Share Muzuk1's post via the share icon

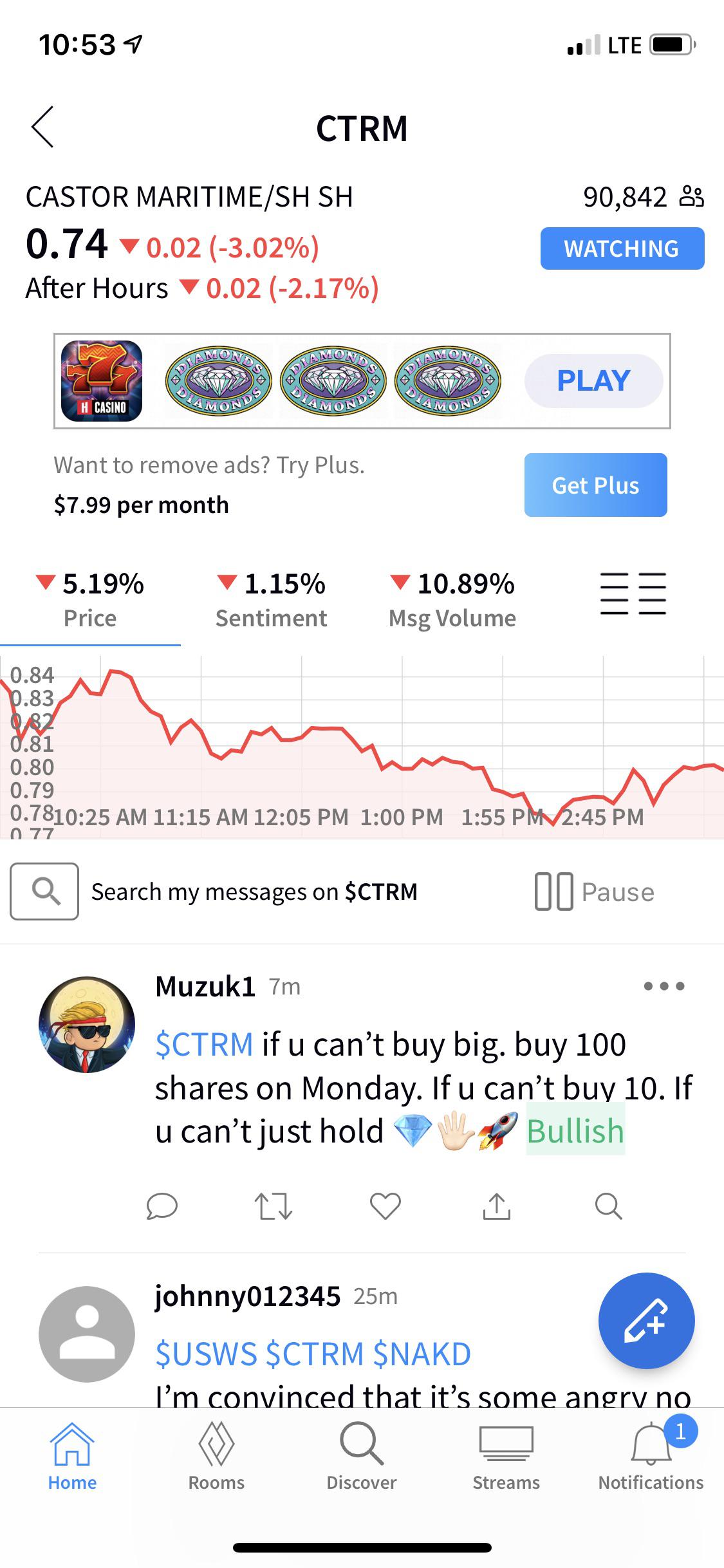tap(497, 1207)
